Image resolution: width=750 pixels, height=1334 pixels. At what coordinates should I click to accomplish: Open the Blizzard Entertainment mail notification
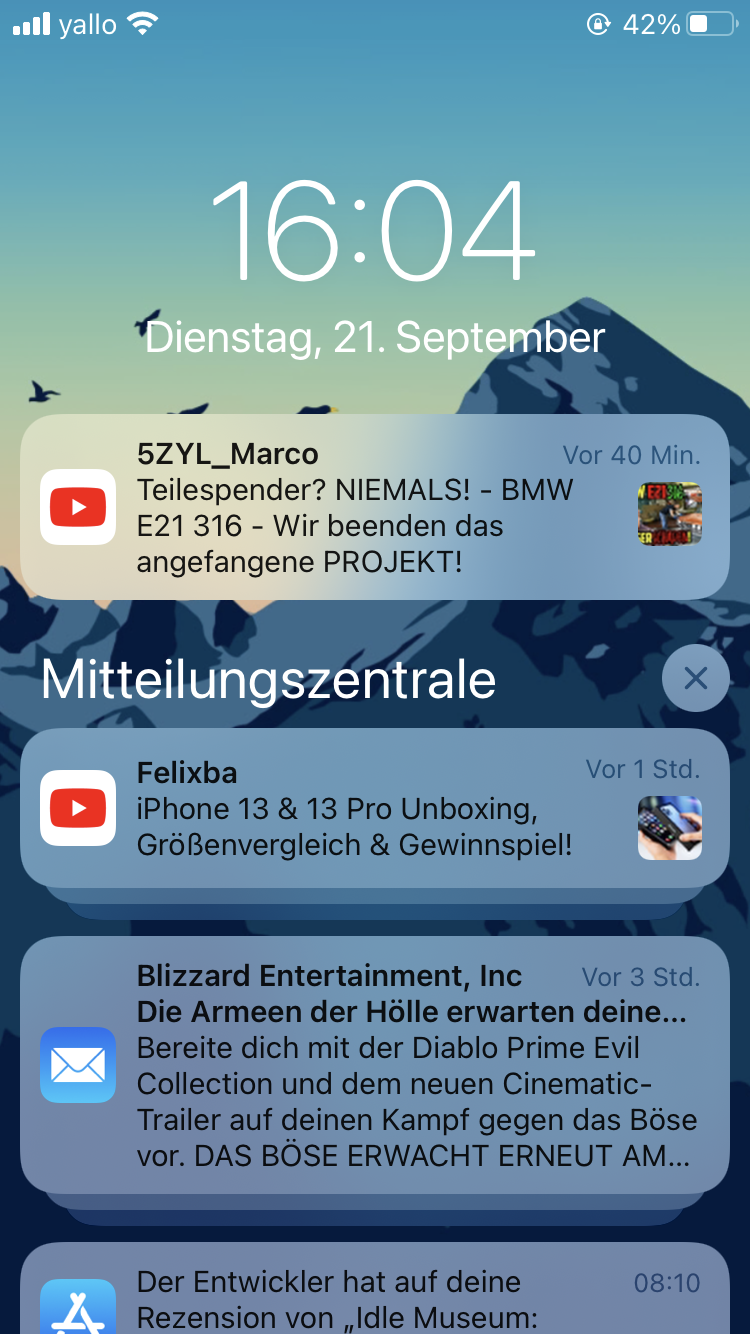click(x=374, y=1064)
